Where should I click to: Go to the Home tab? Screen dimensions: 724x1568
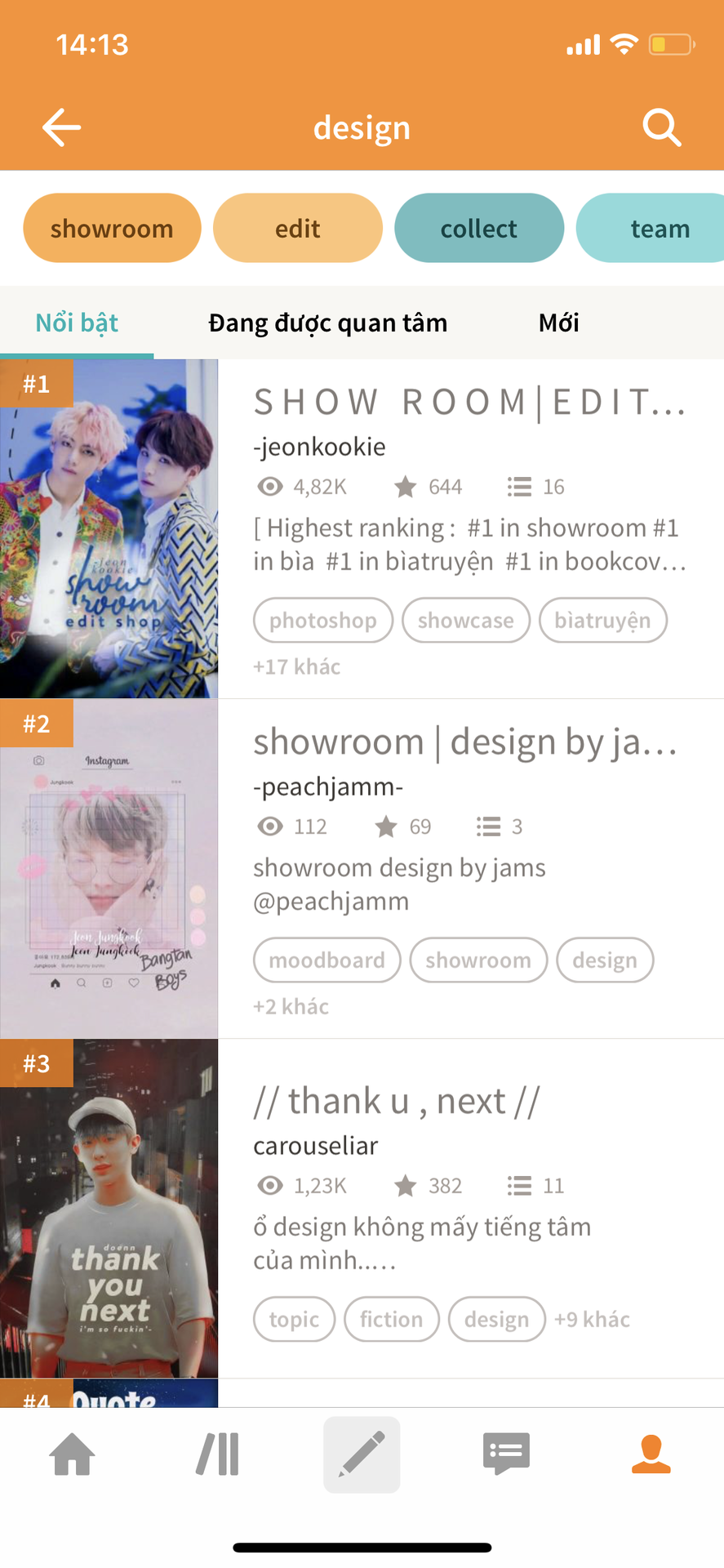[73, 1454]
